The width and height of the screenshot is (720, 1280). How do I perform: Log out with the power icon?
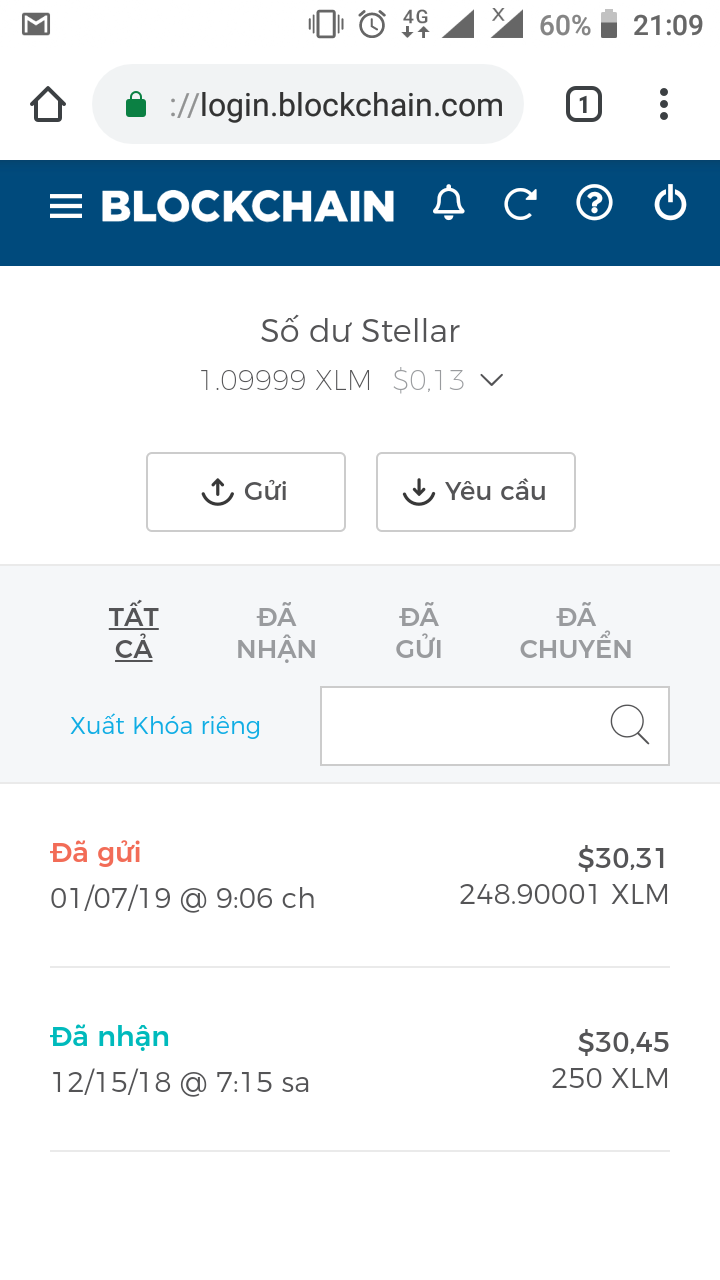670,204
